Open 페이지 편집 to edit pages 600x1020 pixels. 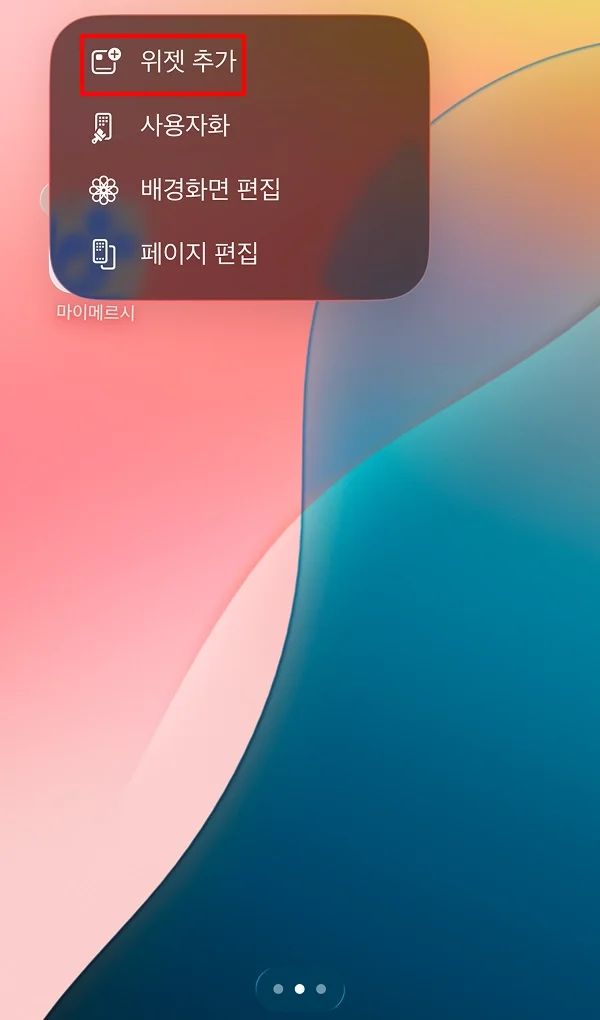click(x=178, y=252)
